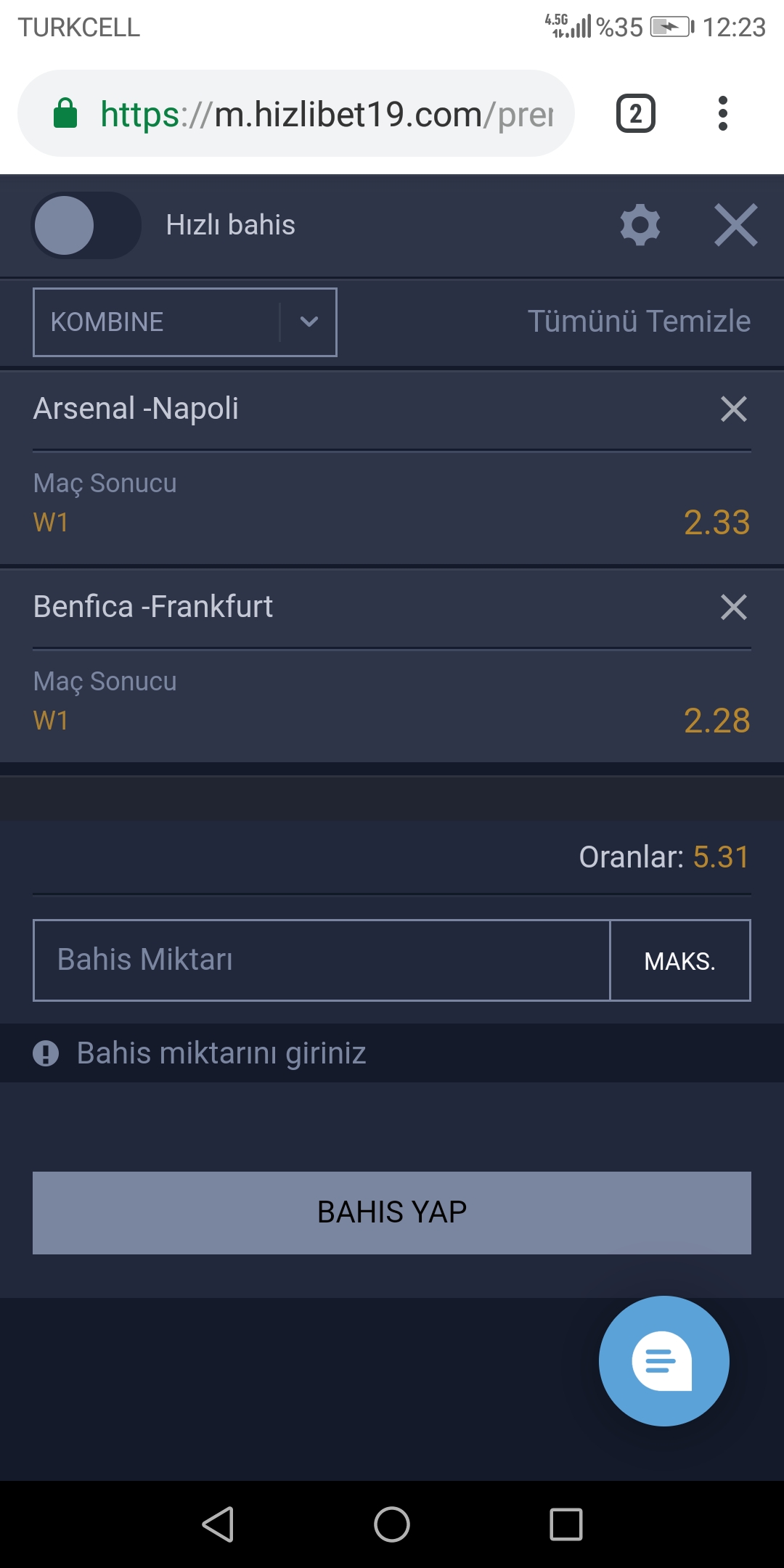Focus the Bahis Miktarı input field
The height and width of the screenshot is (1568, 784).
[x=322, y=960]
